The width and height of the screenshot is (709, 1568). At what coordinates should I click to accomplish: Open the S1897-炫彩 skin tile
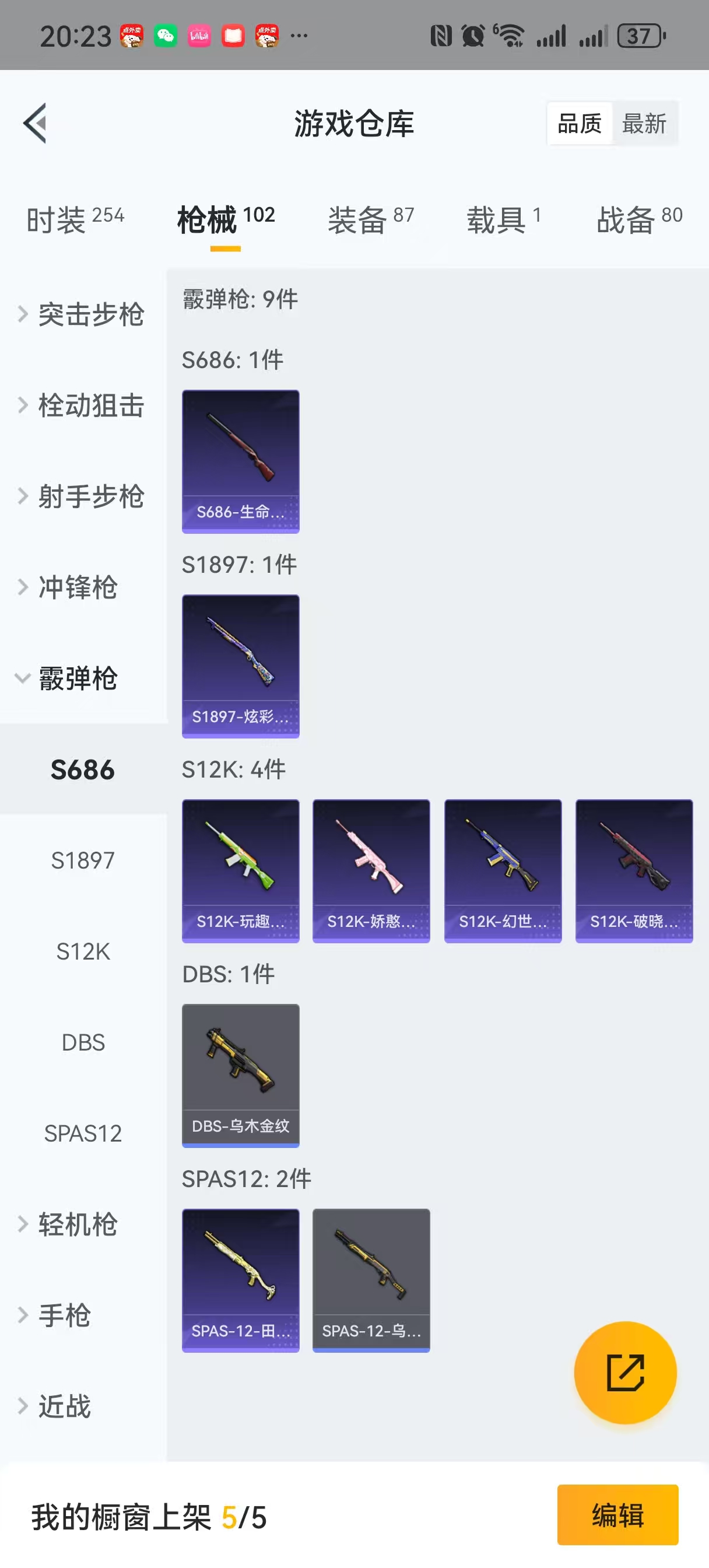(x=240, y=666)
